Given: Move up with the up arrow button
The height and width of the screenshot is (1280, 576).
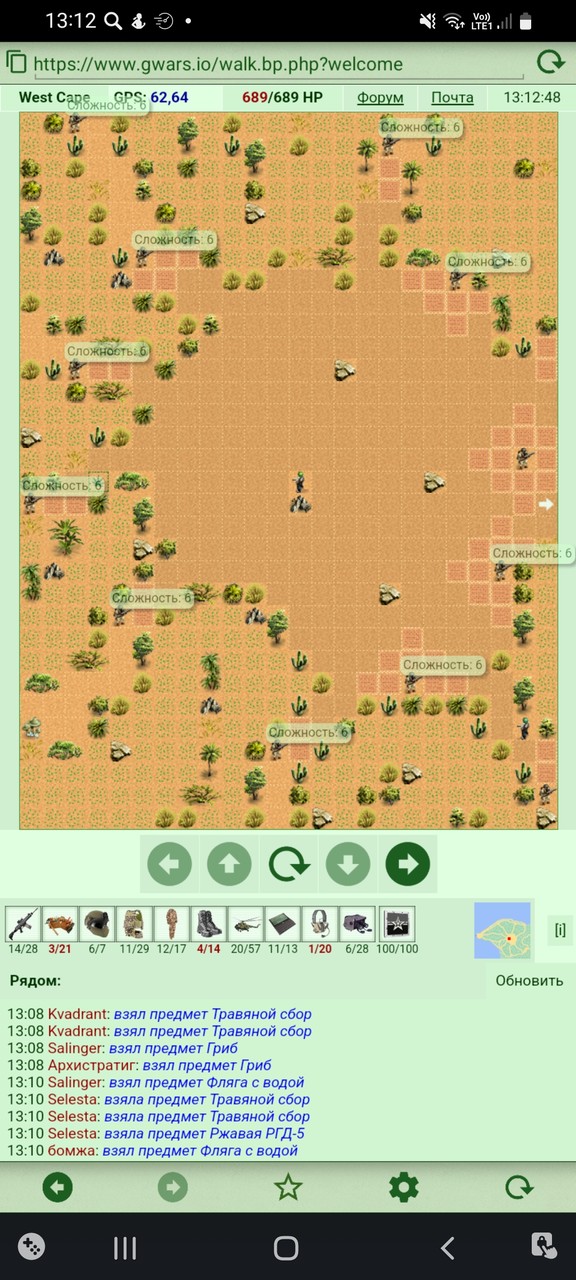Looking at the screenshot, I should (x=229, y=864).
